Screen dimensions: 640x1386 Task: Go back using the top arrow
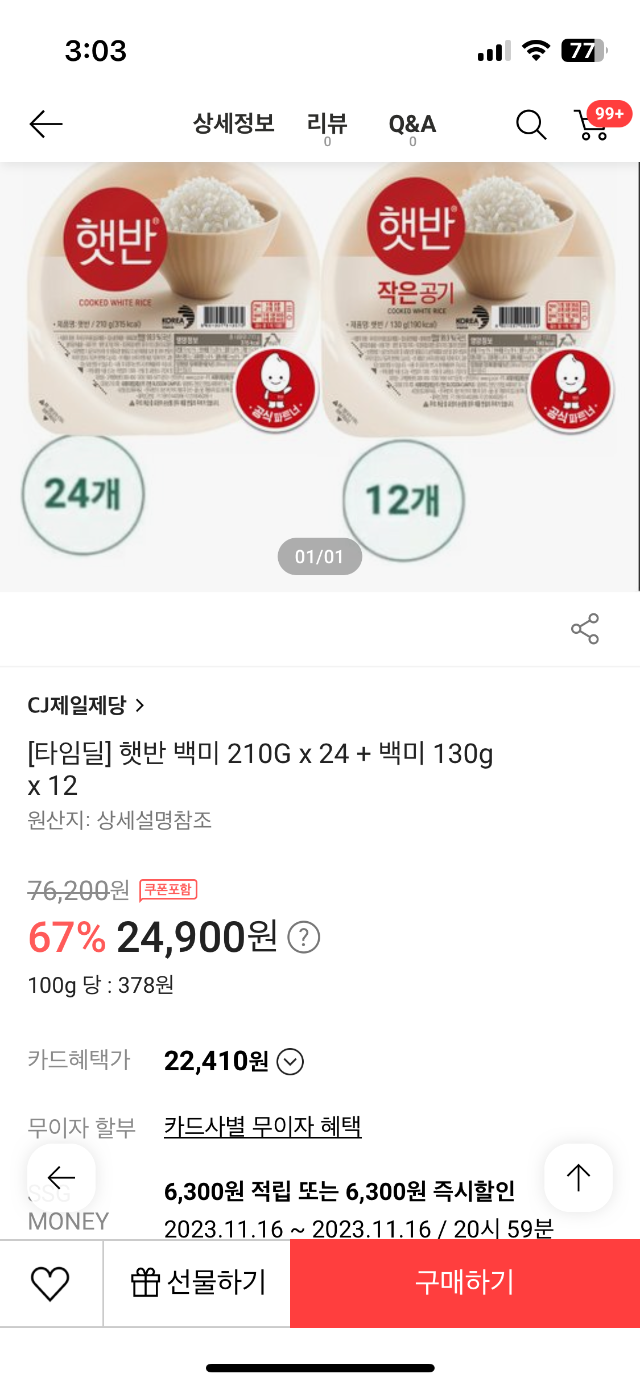pyautogui.click(x=46, y=125)
